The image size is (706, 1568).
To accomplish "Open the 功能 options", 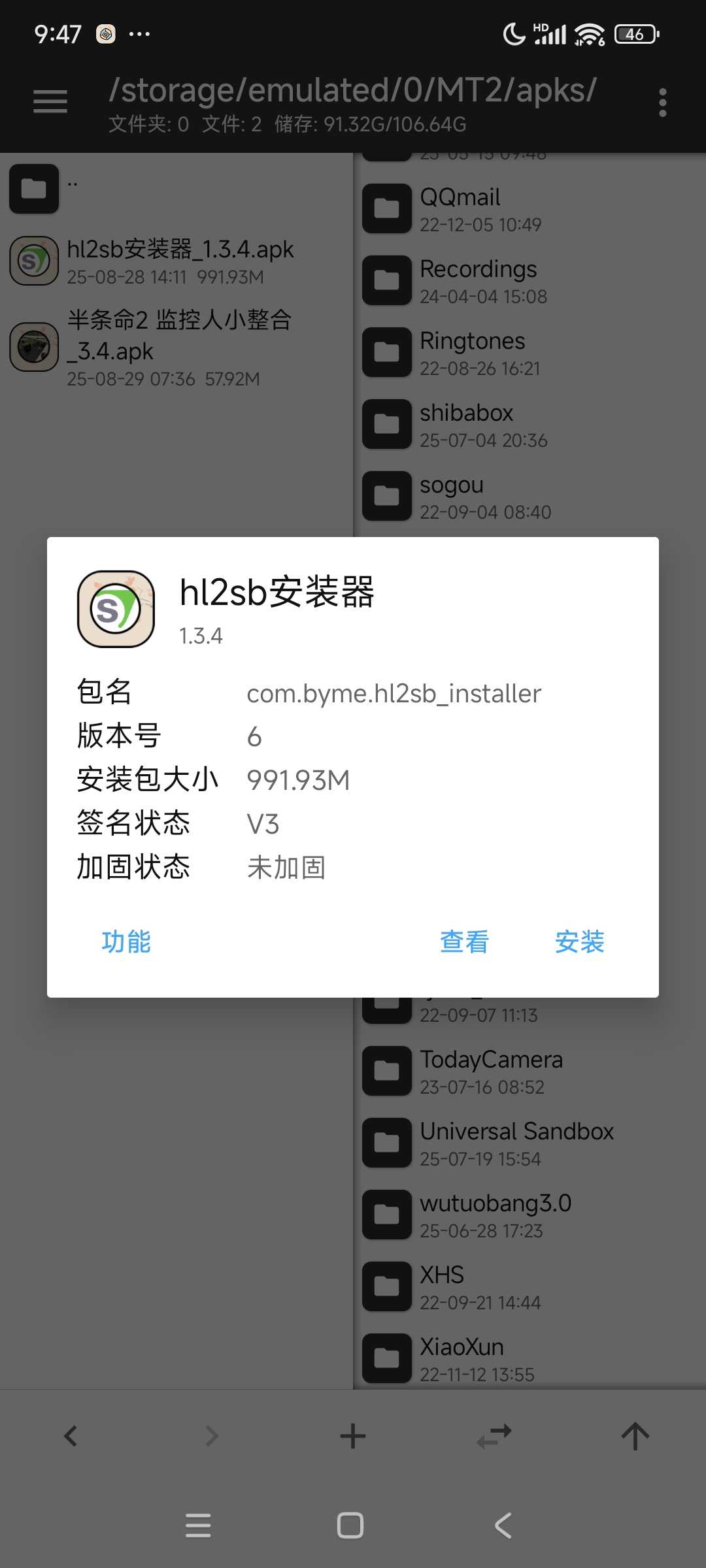I will tap(126, 941).
